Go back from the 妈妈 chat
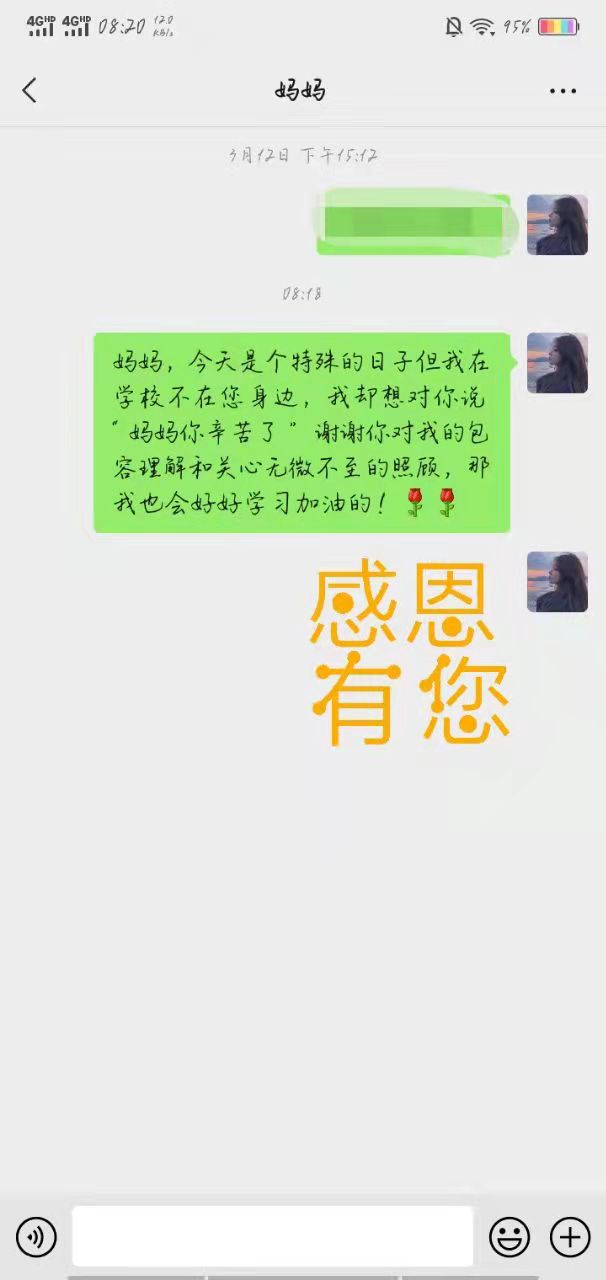 pyautogui.click(x=29, y=91)
